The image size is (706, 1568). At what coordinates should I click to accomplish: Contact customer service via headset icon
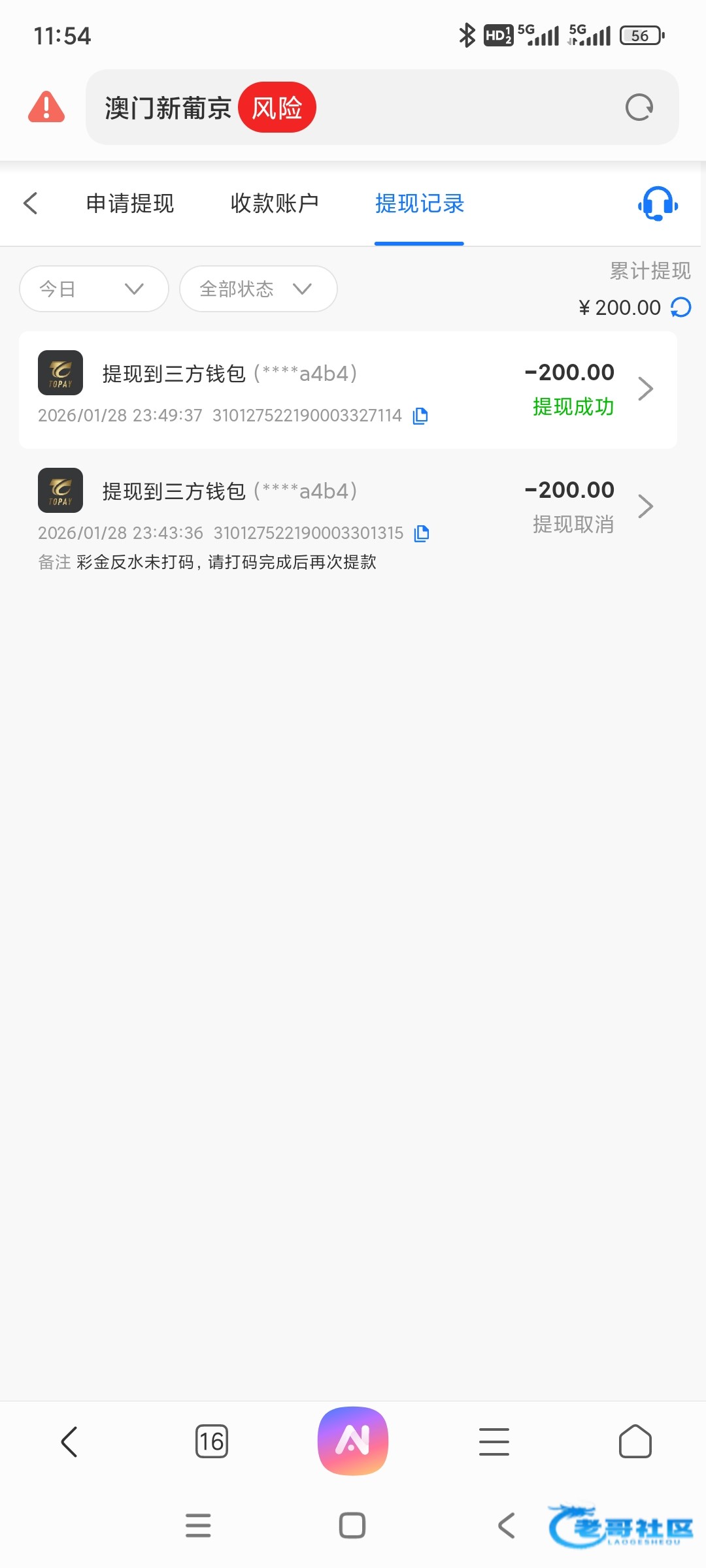click(658, 203)
